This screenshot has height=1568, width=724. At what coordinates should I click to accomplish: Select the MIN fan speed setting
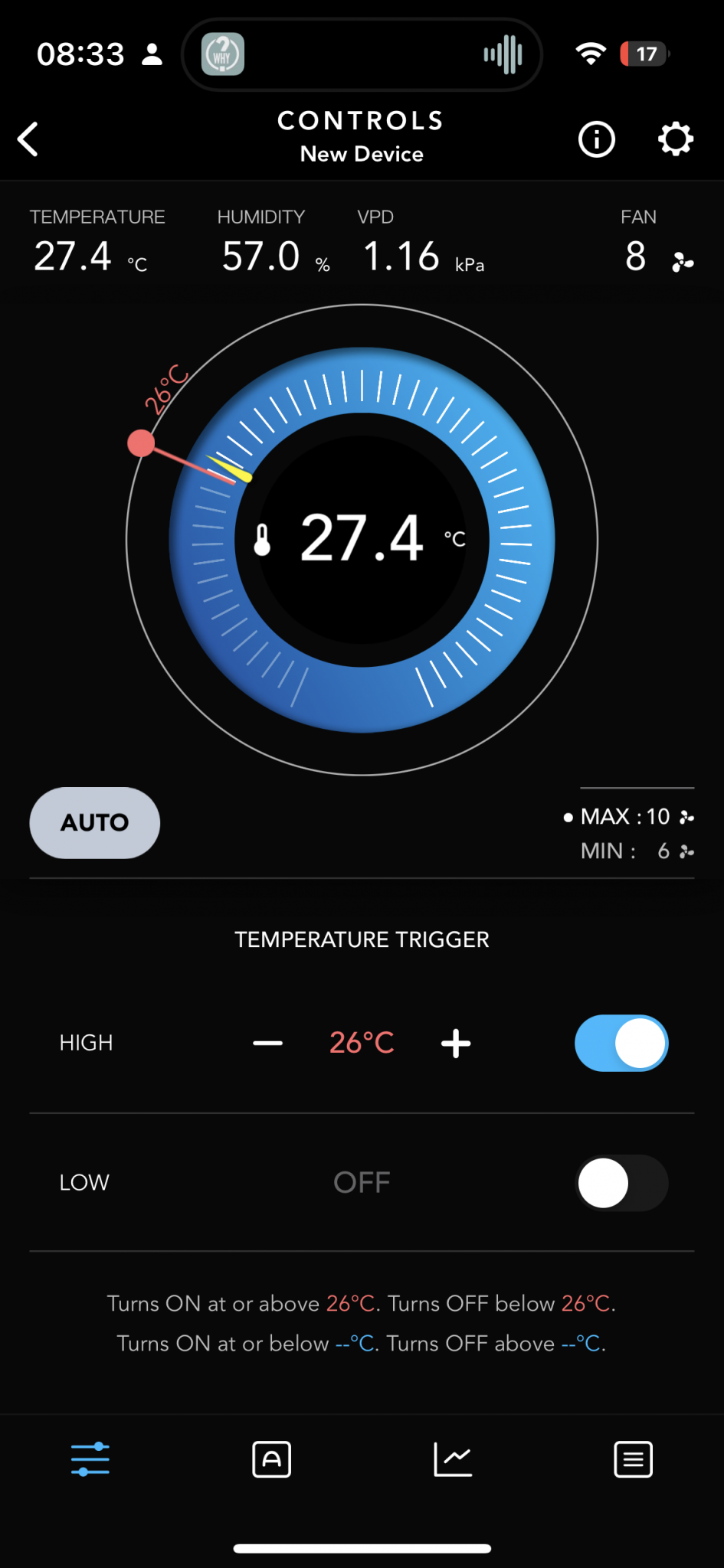pyautogui.click(x=636, y=851)
